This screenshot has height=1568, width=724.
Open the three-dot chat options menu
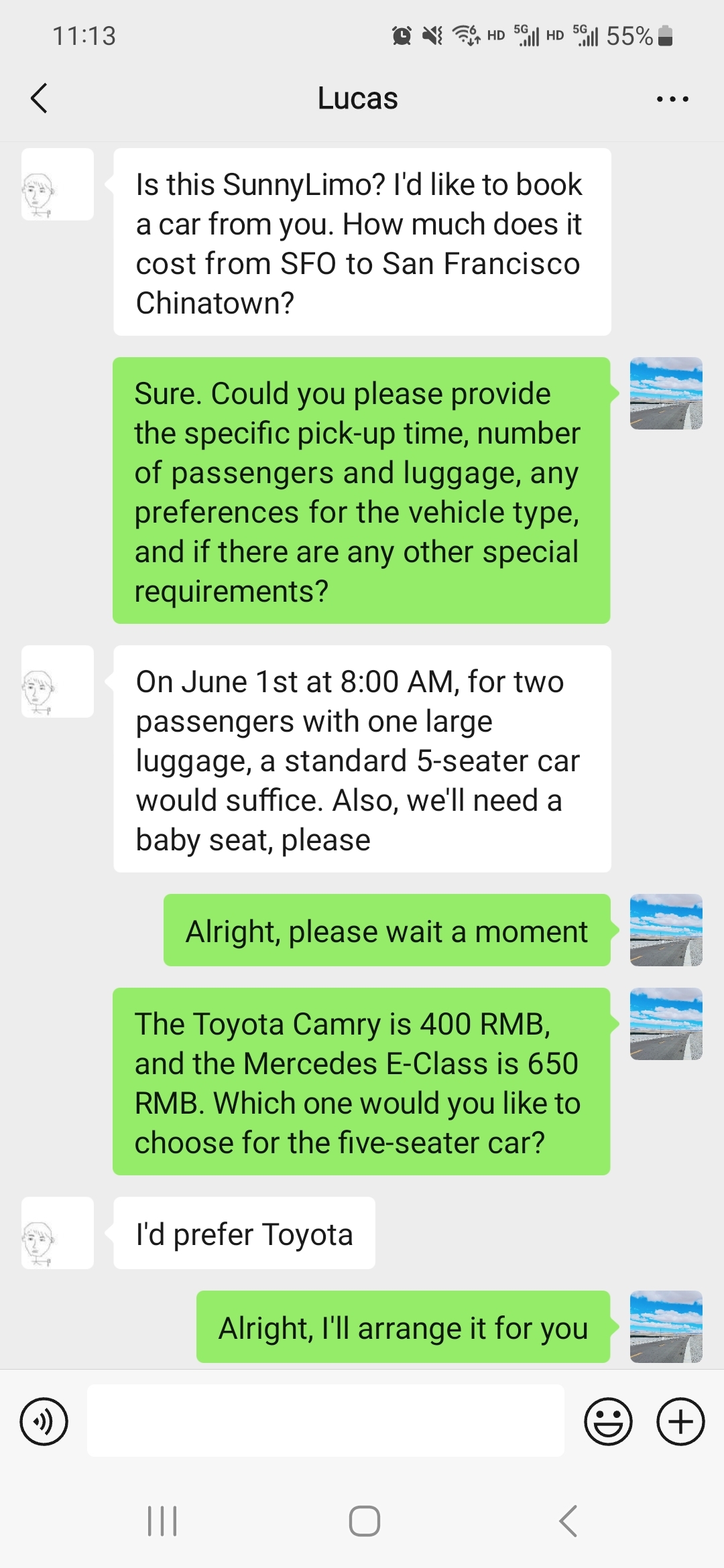(x=672, y=99)
